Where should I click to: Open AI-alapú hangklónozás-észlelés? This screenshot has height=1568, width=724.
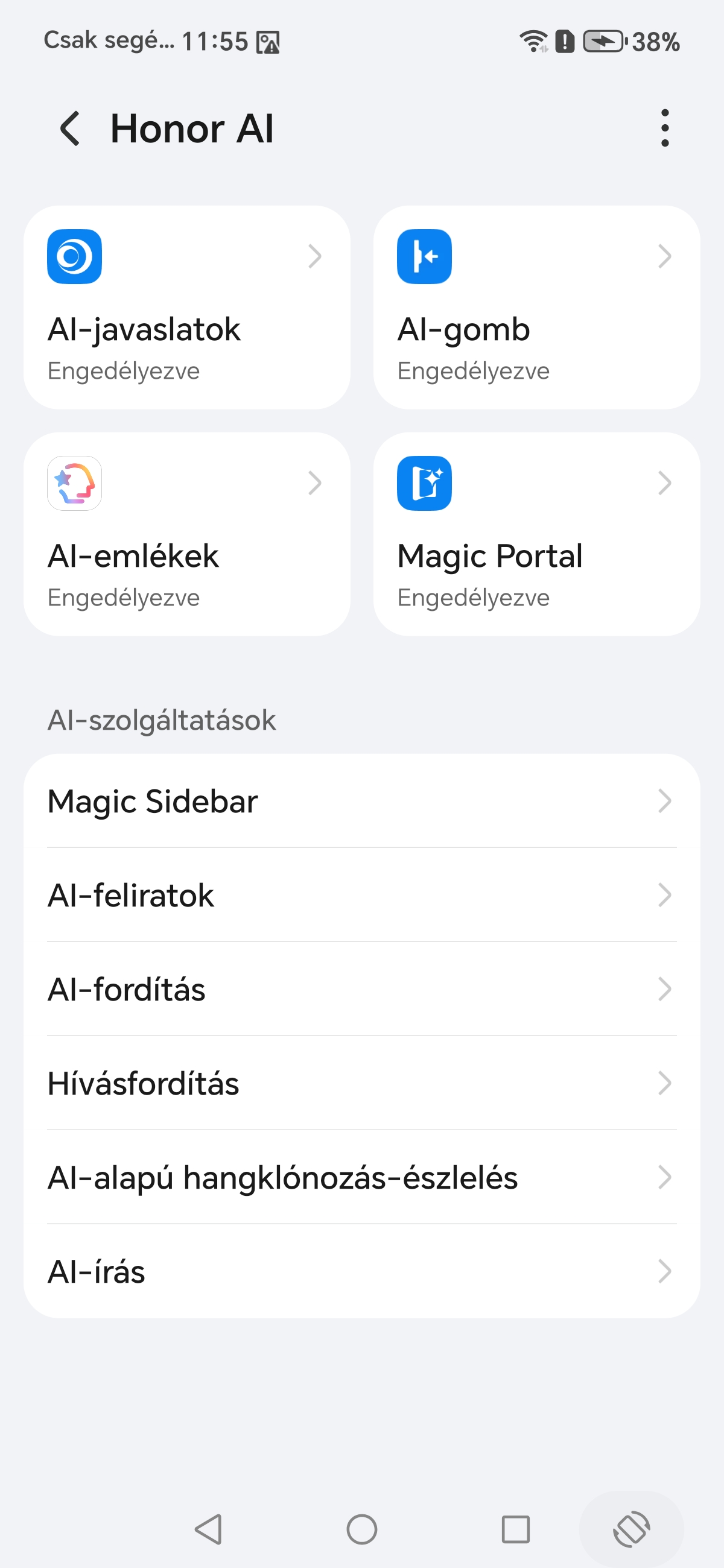361,1177
